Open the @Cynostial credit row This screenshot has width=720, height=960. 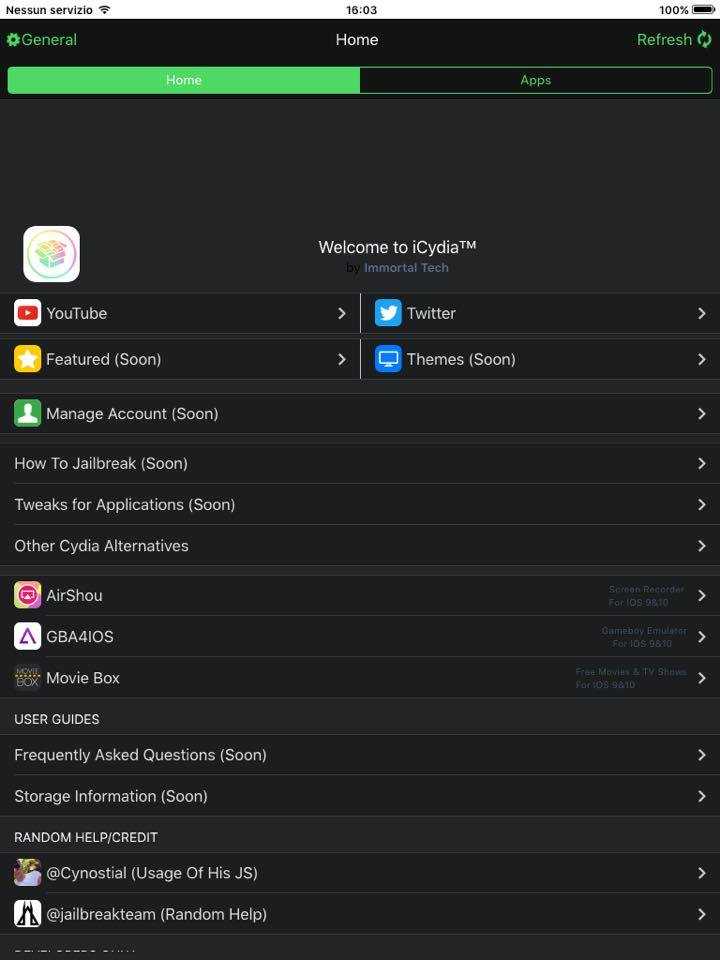click(360, 873)
